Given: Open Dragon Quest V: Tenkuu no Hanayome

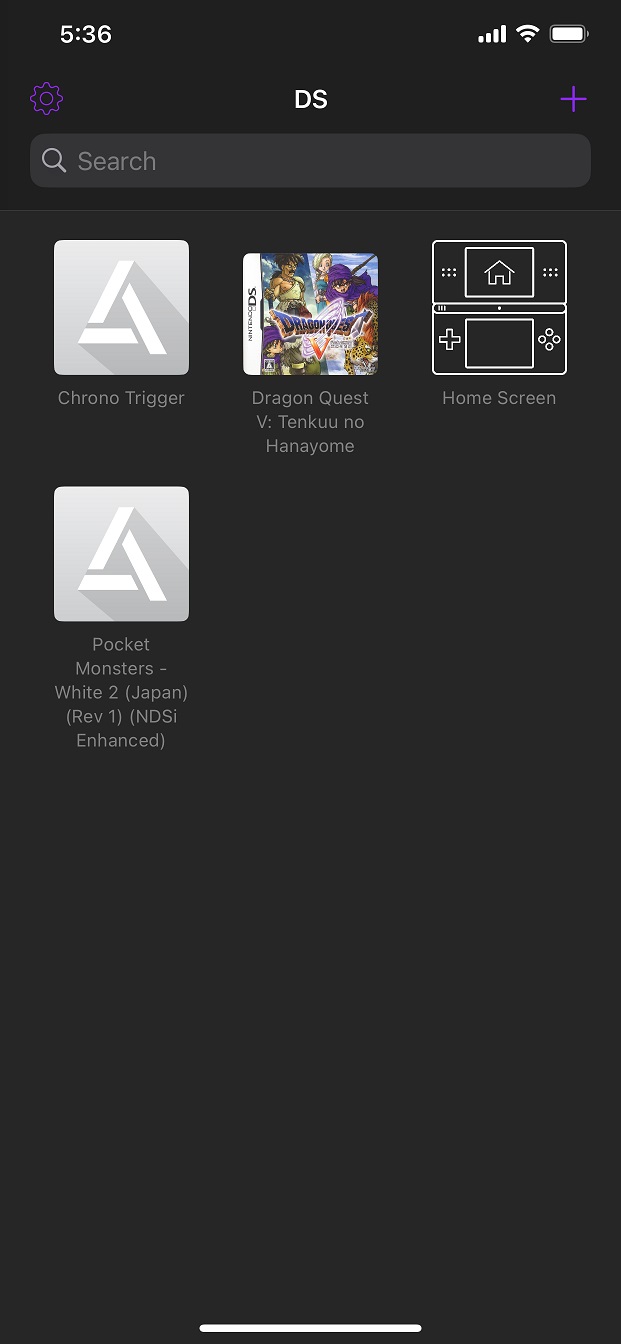Looking at the screenshot, I should [310, 314].
